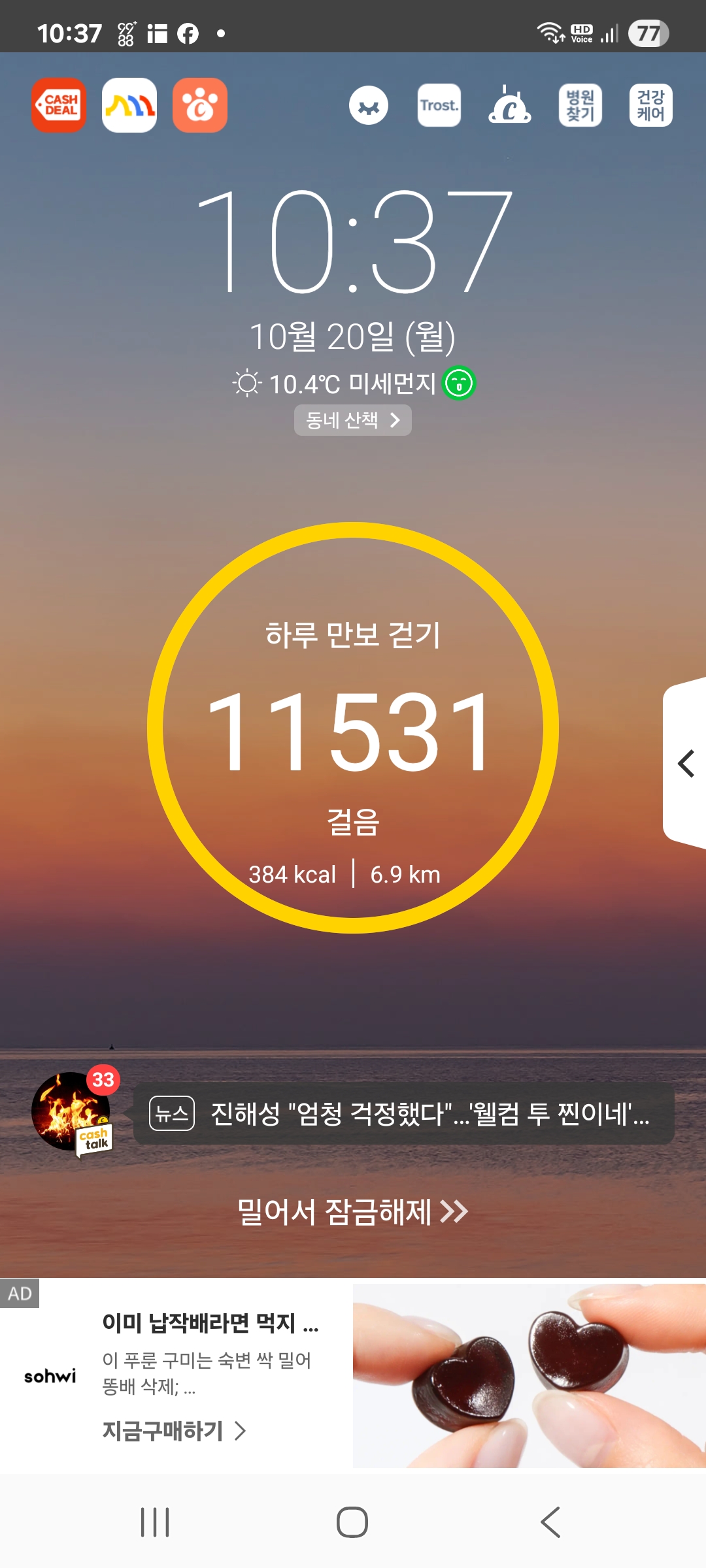Go to the system home screen
Image resolution: width=706 pixels, height=1568 pixels.
[352, 1522]
